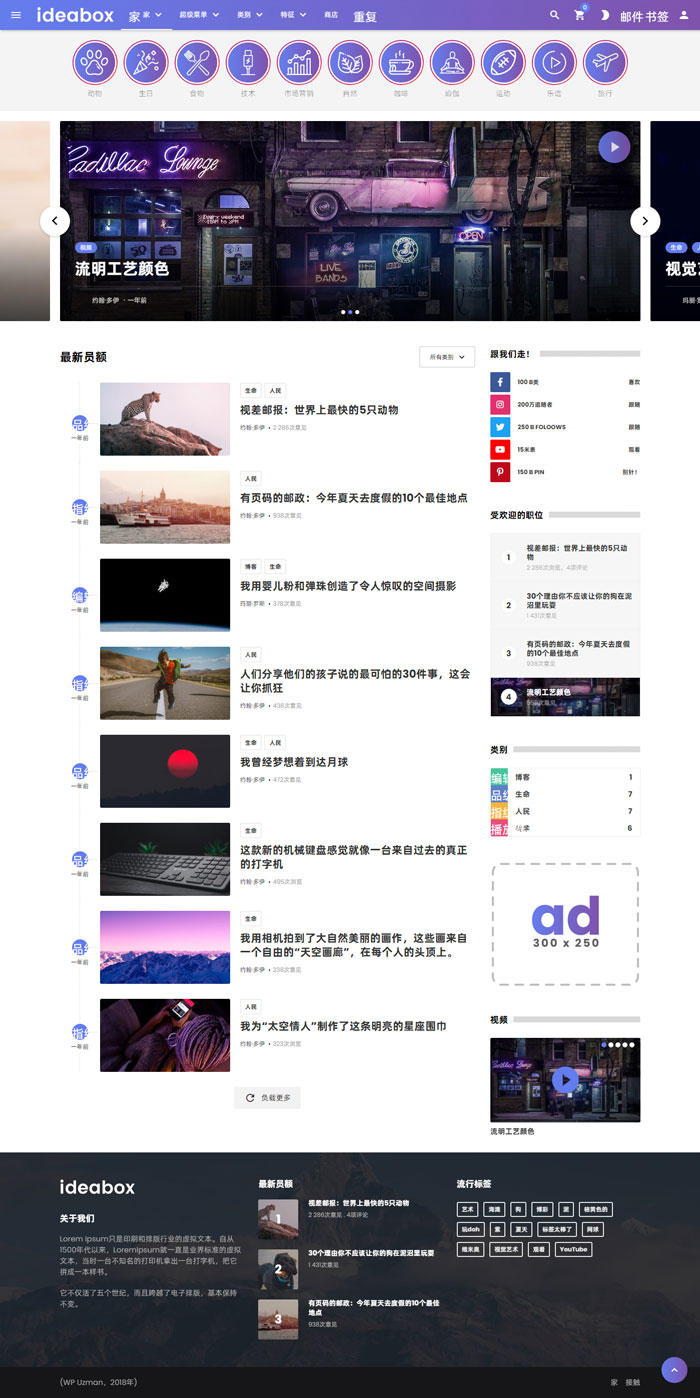The height and width of the screenshot is (1398, 700).
Task: Show the next slider item
Action: tap(645, 221)
